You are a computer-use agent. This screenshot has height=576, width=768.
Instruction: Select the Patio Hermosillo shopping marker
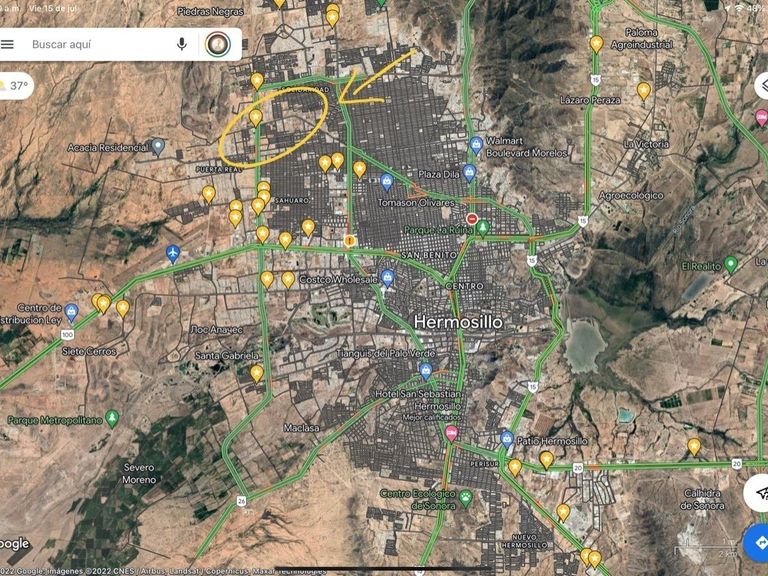click(x=507, y=440)
